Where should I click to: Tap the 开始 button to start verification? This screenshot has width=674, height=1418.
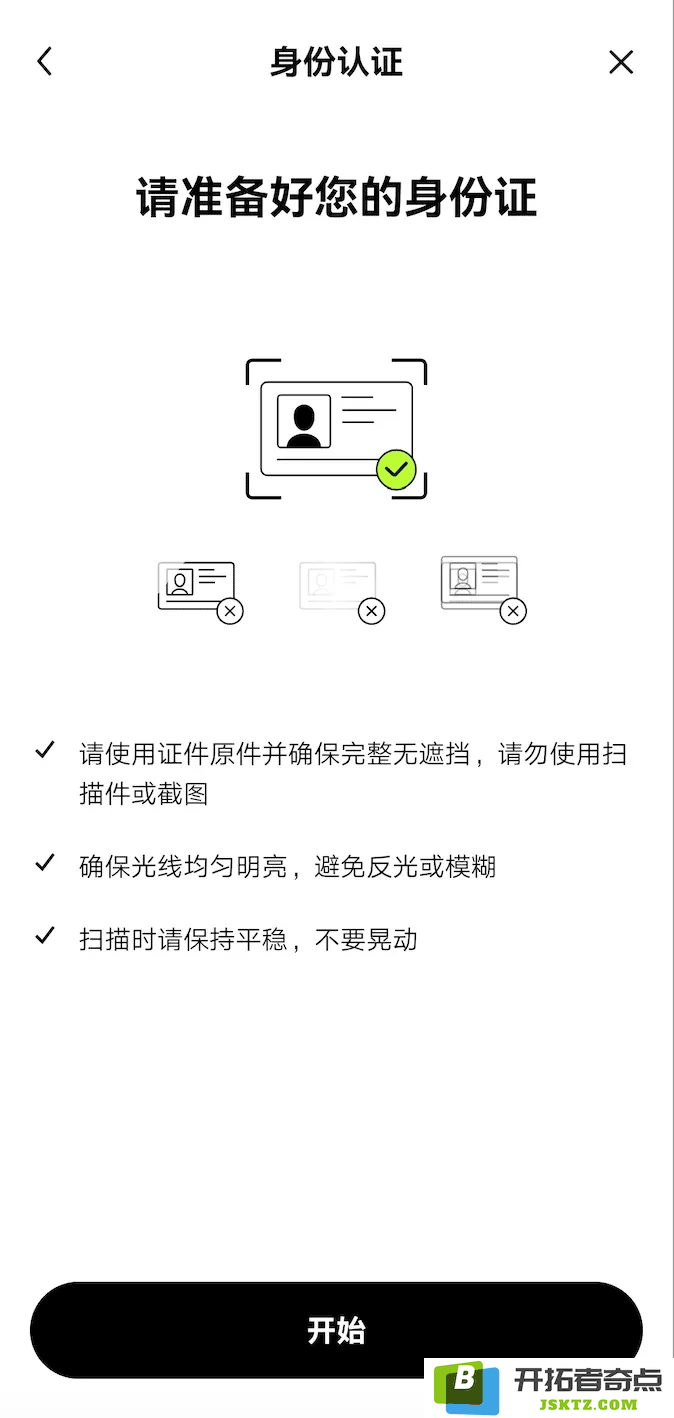336,1330
